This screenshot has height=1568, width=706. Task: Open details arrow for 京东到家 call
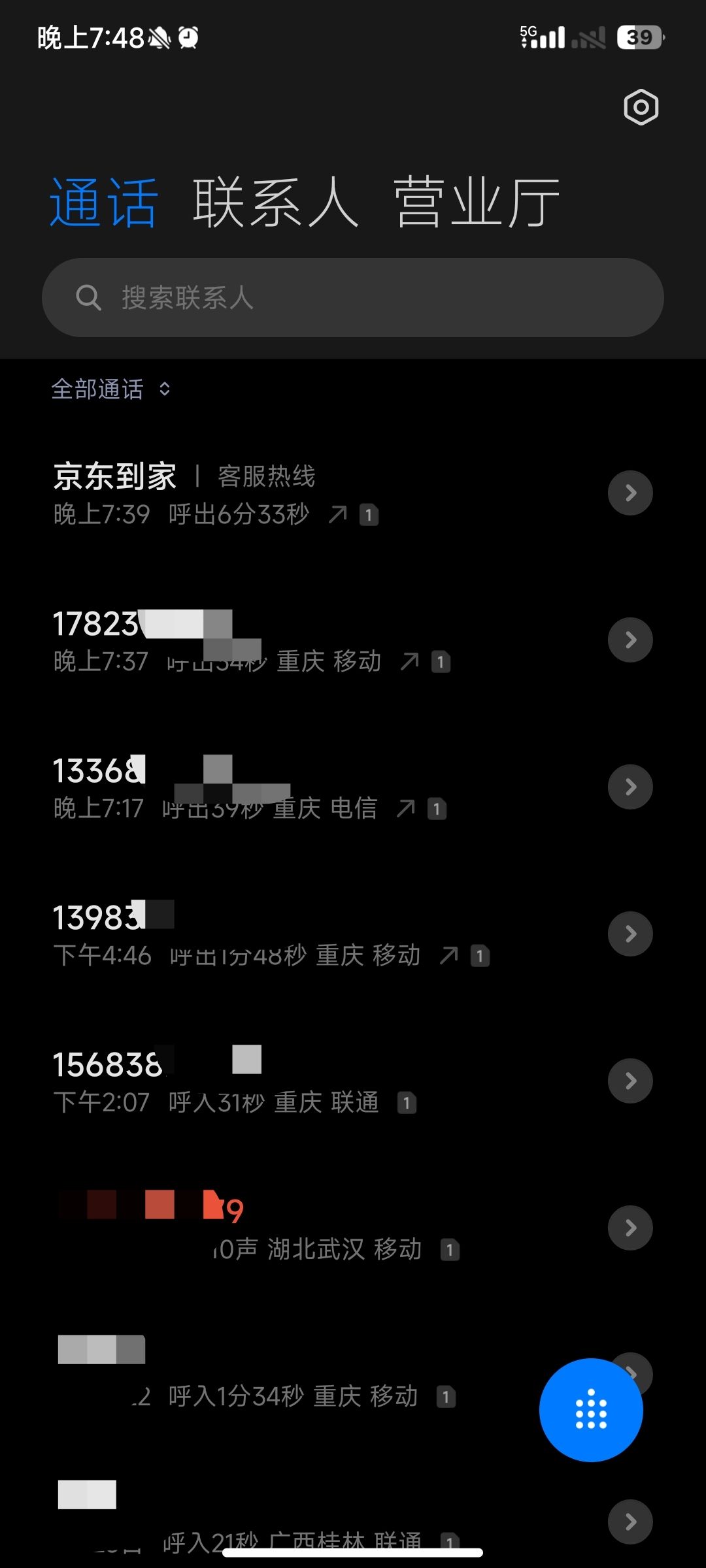pyautogui.click(x=630, y=493)
